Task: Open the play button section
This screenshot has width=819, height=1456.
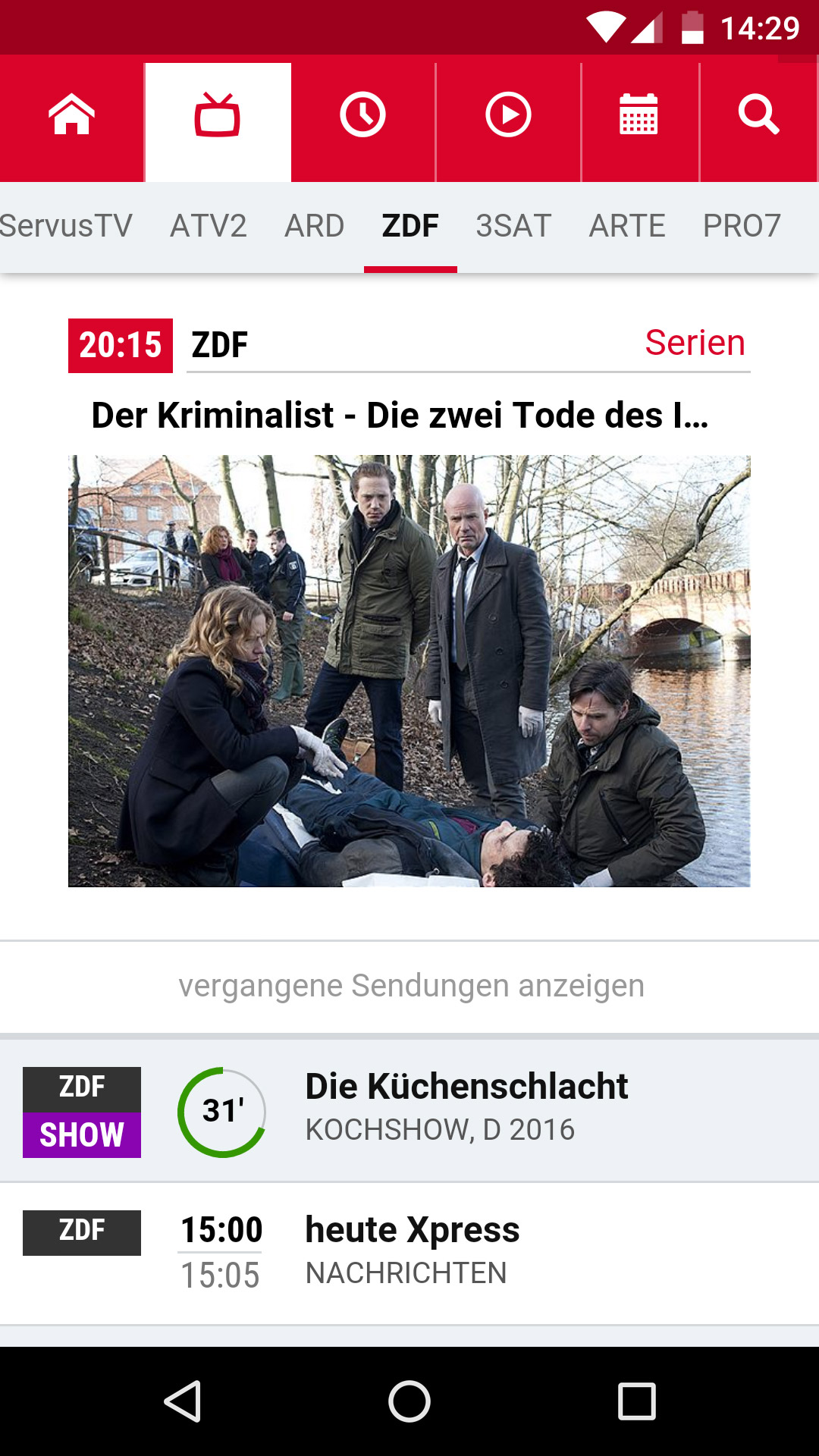Action: [x=508, y=115]
